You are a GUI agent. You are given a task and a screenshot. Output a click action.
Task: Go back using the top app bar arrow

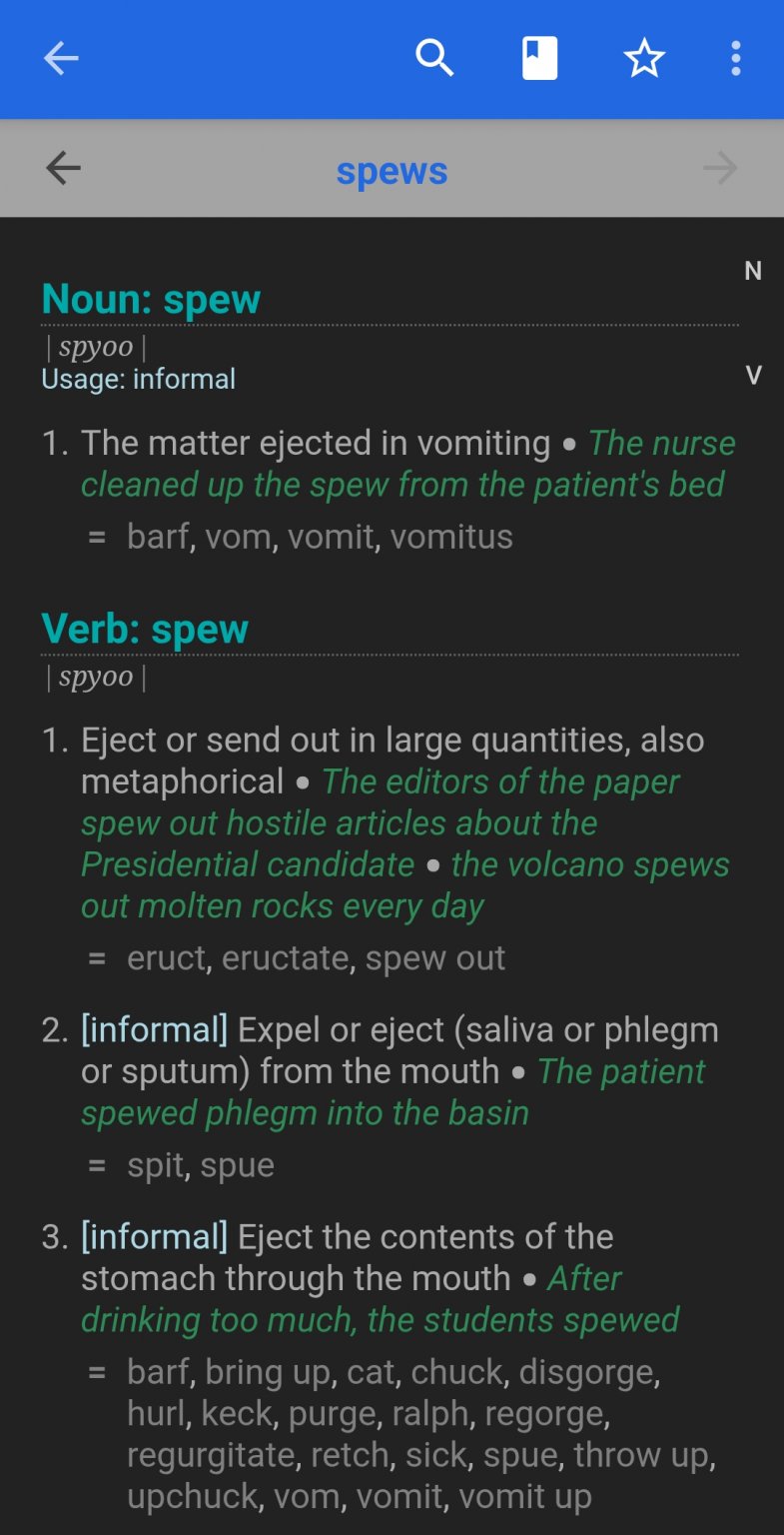61,59
